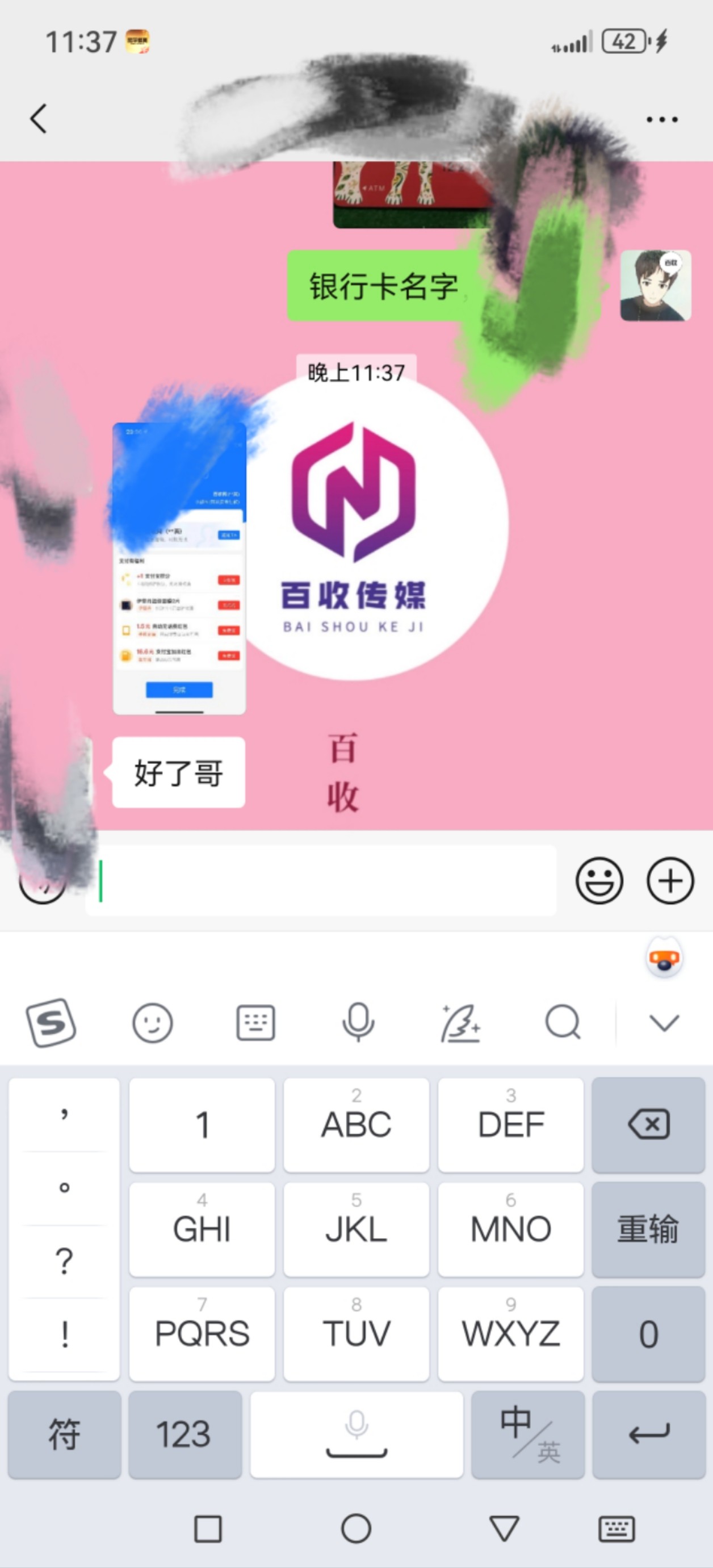Open the received screenshot image
Image resolution: width=713 pixels, height=1568 pixels.
179,568
